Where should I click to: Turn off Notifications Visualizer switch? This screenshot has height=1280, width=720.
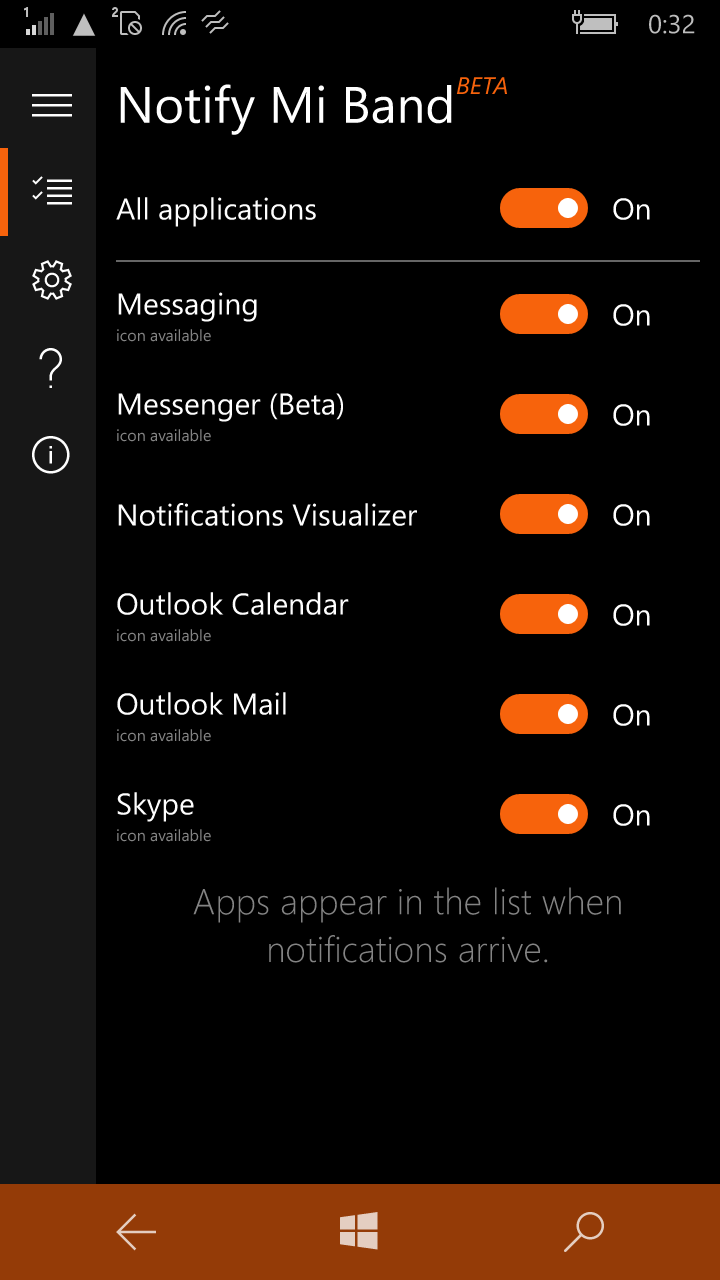click(x=543, y=514)
